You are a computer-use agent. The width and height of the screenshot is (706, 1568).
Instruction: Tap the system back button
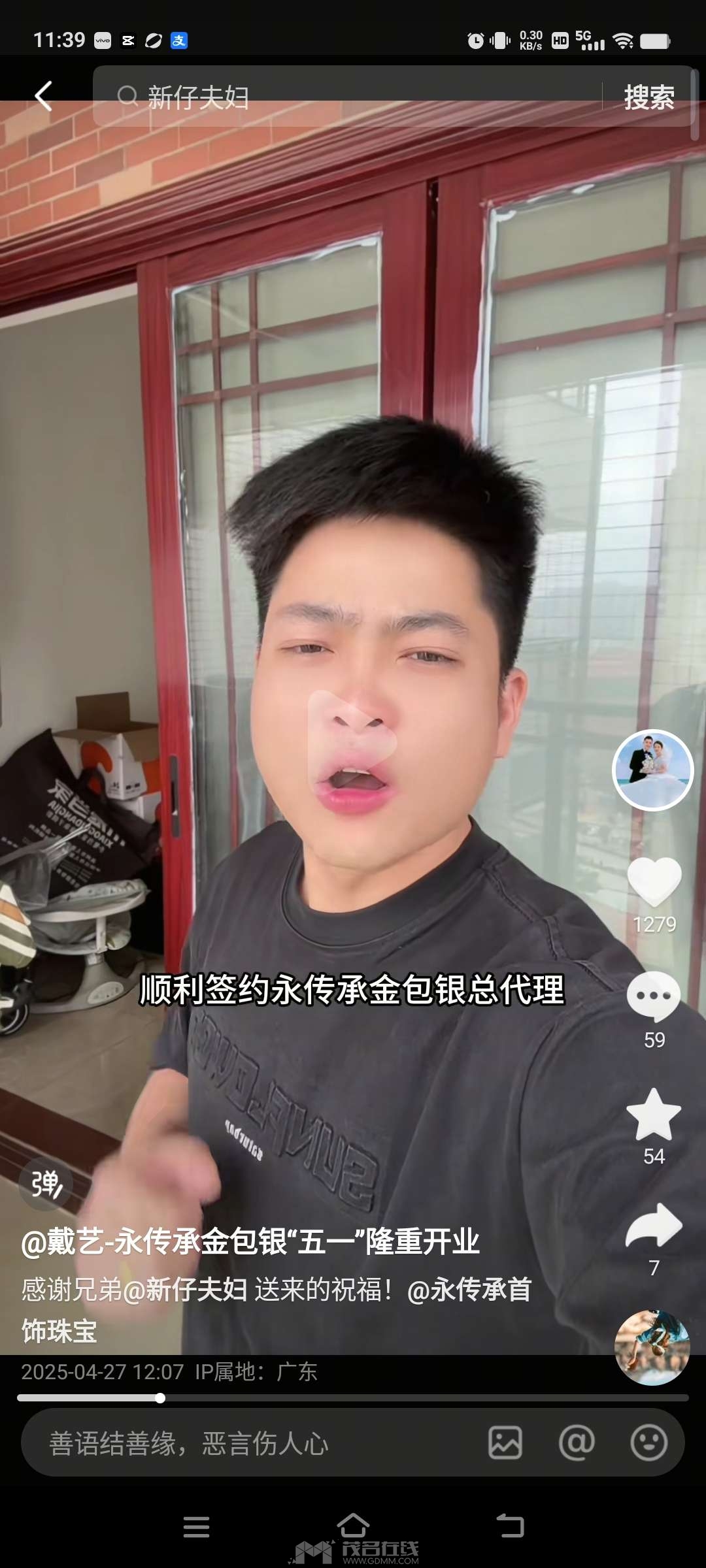tap(510, 1527)
